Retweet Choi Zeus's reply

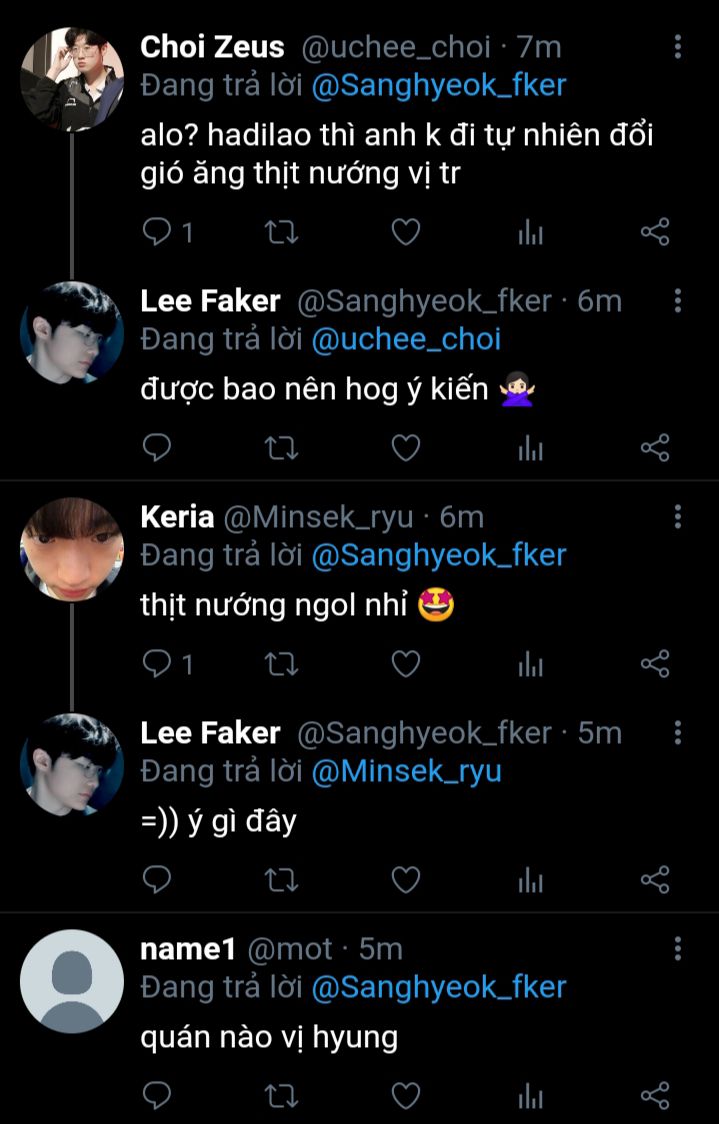click(281, 232)
